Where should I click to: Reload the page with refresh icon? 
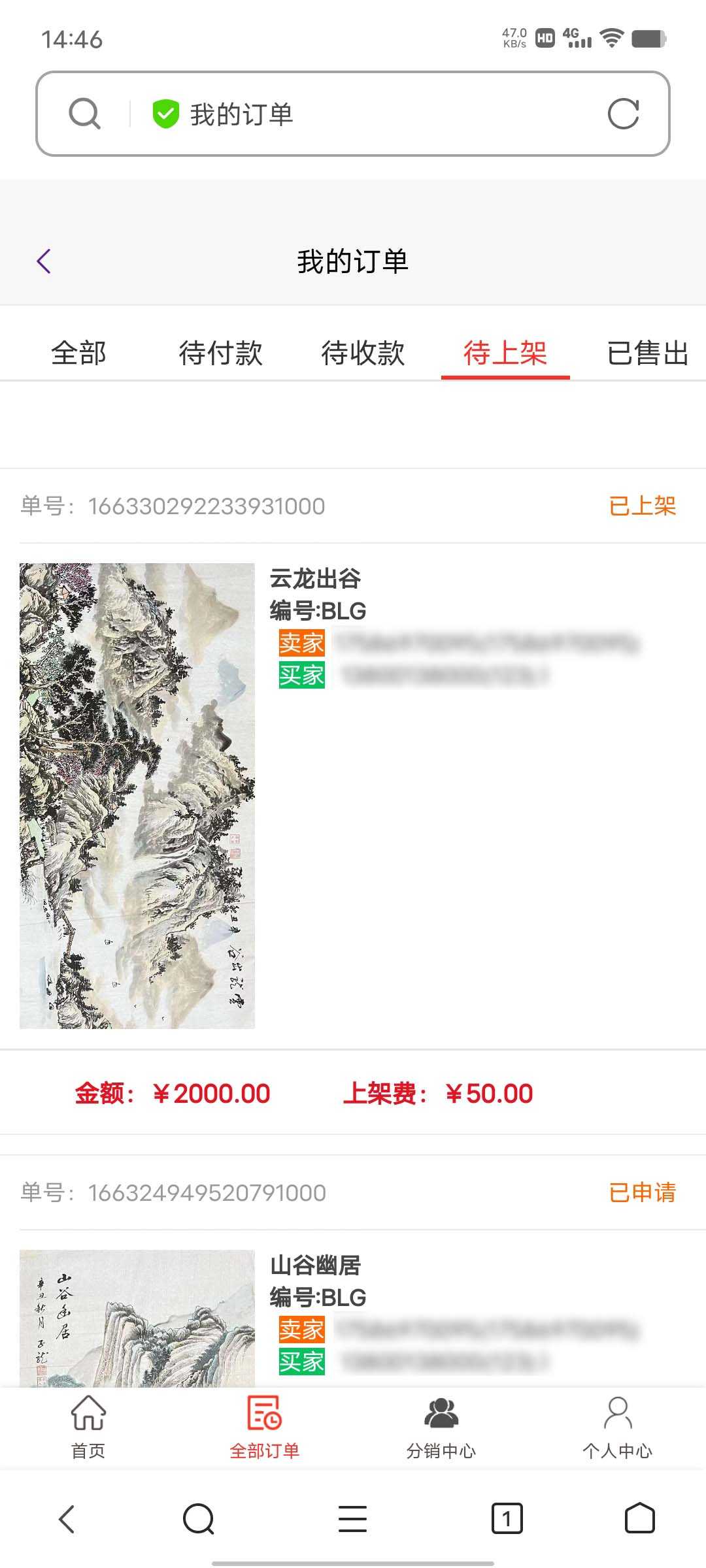click(x=623, y=114)
